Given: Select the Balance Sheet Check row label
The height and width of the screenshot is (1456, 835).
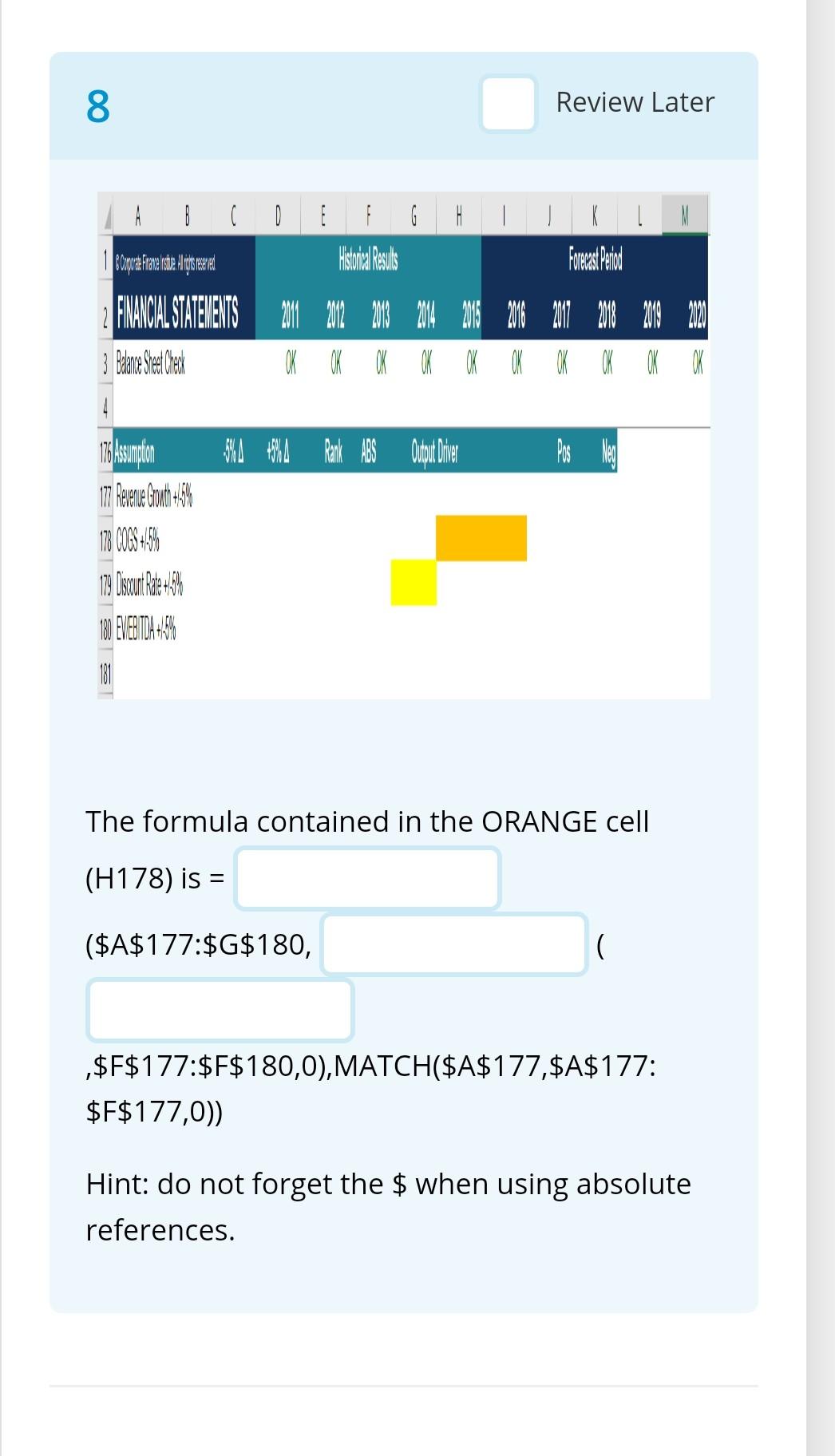Looking at the screenshot, I should [150, 362].
